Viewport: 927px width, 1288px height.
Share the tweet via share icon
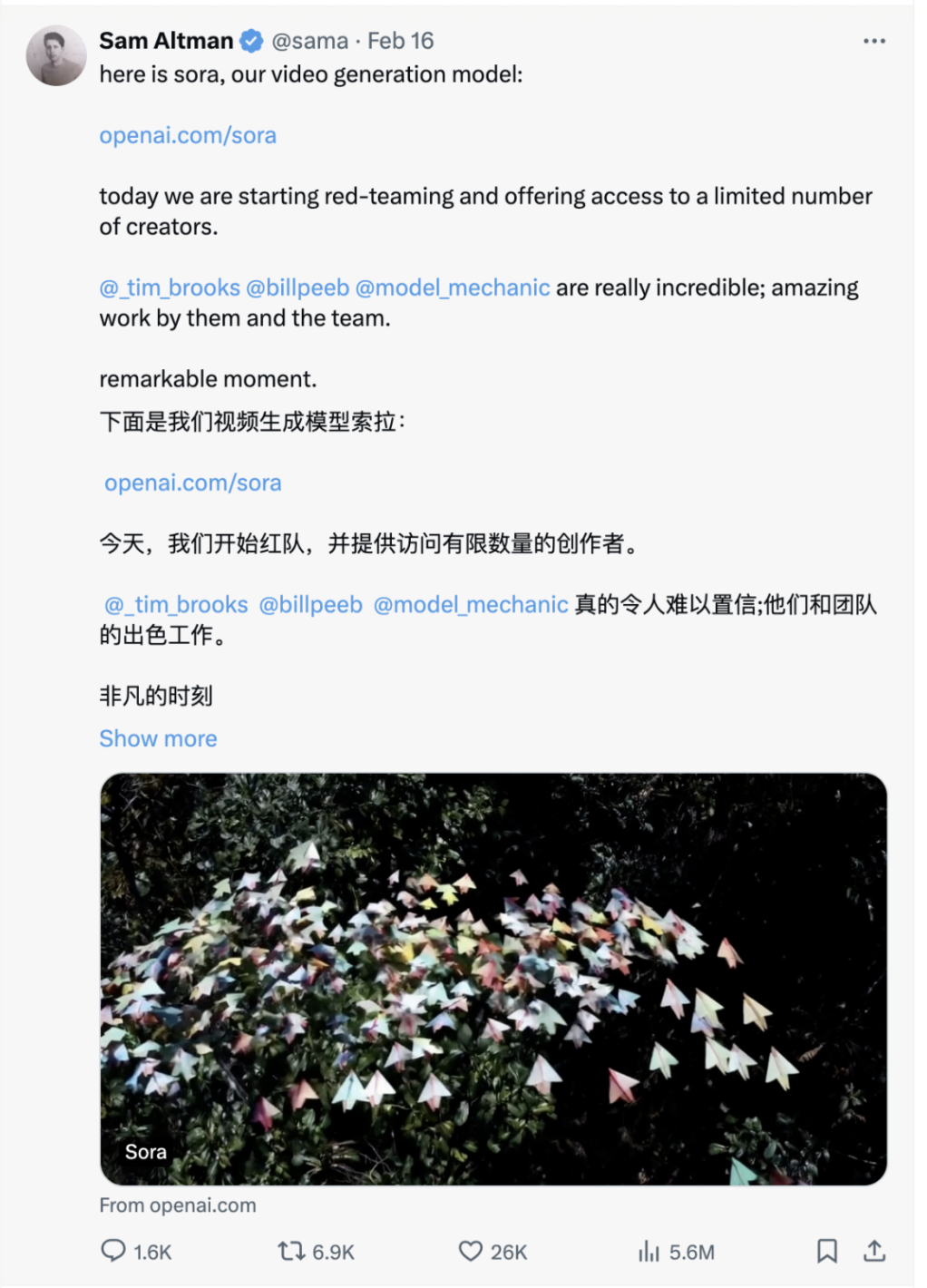click(873, 1251)
